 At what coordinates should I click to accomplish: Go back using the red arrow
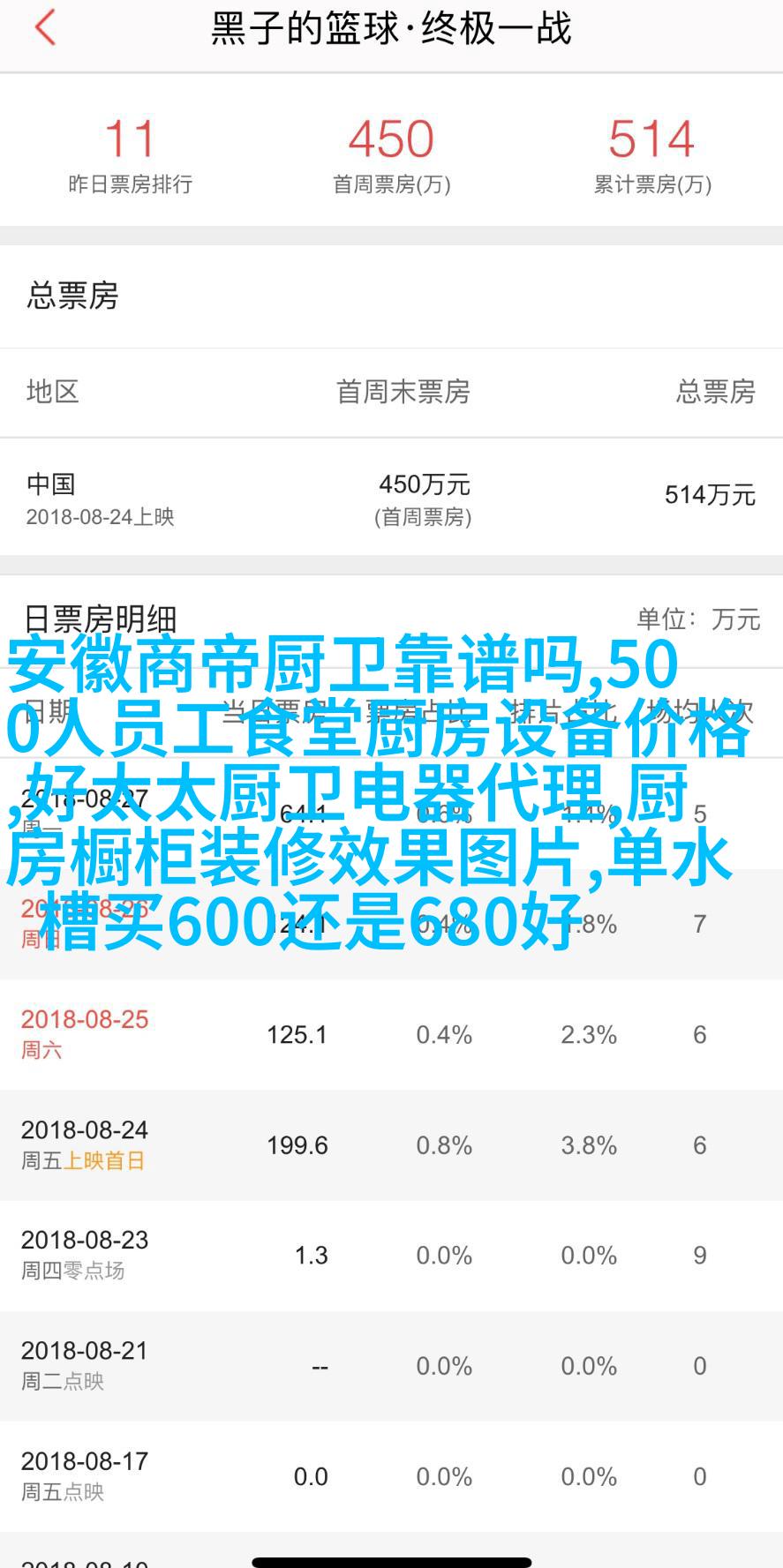click(45, 27)
